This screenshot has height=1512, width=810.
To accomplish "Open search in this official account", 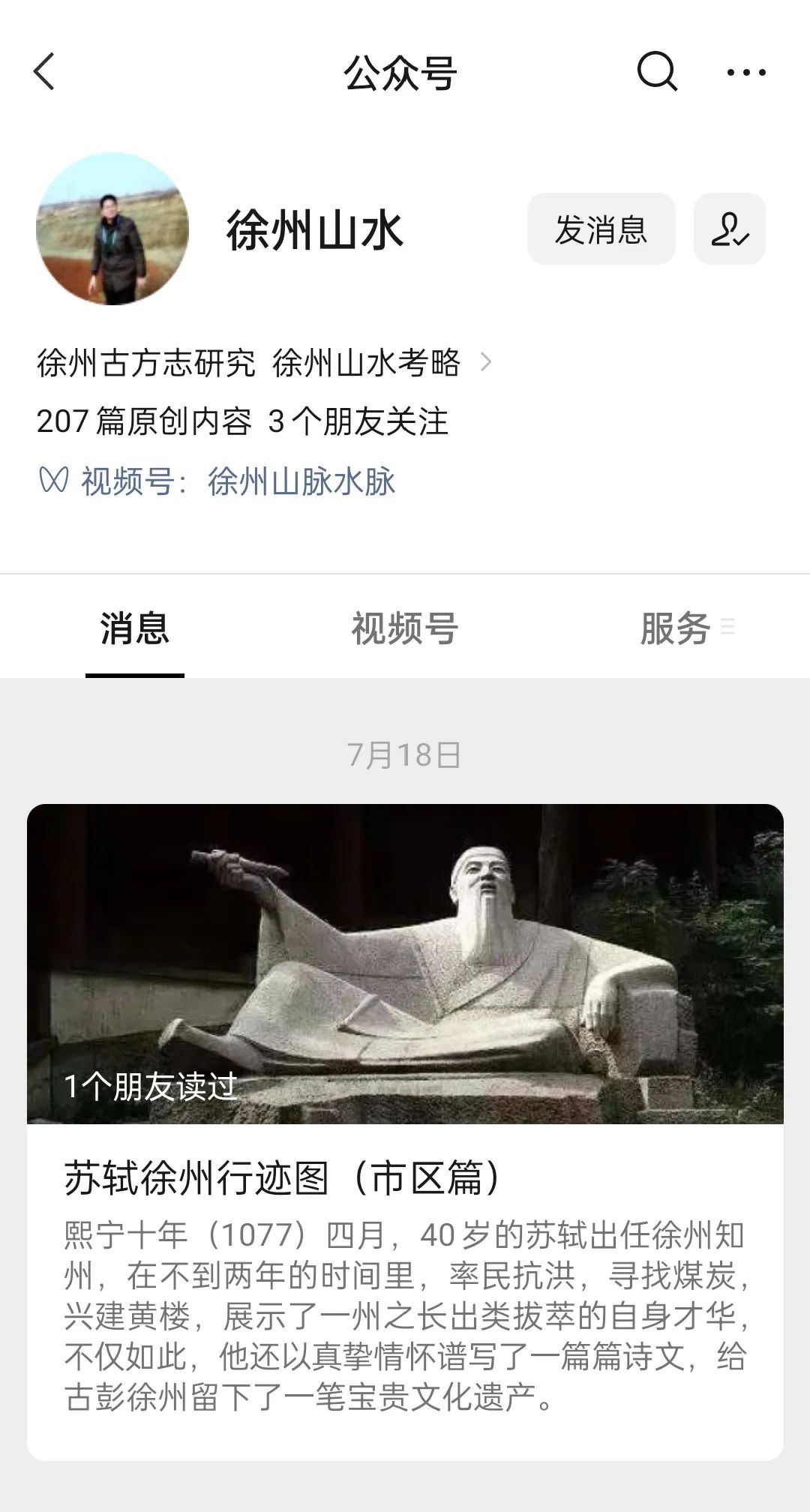I will [x=657, y=72].
